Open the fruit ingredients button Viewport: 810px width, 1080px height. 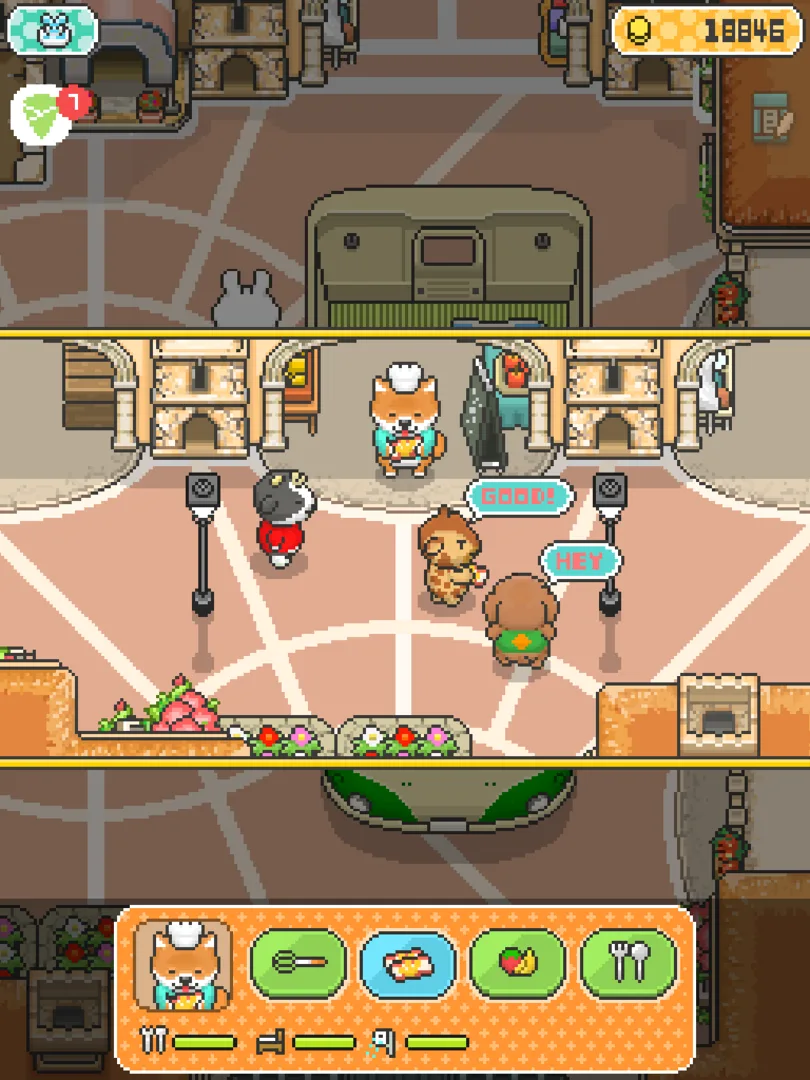coord(517,964)
